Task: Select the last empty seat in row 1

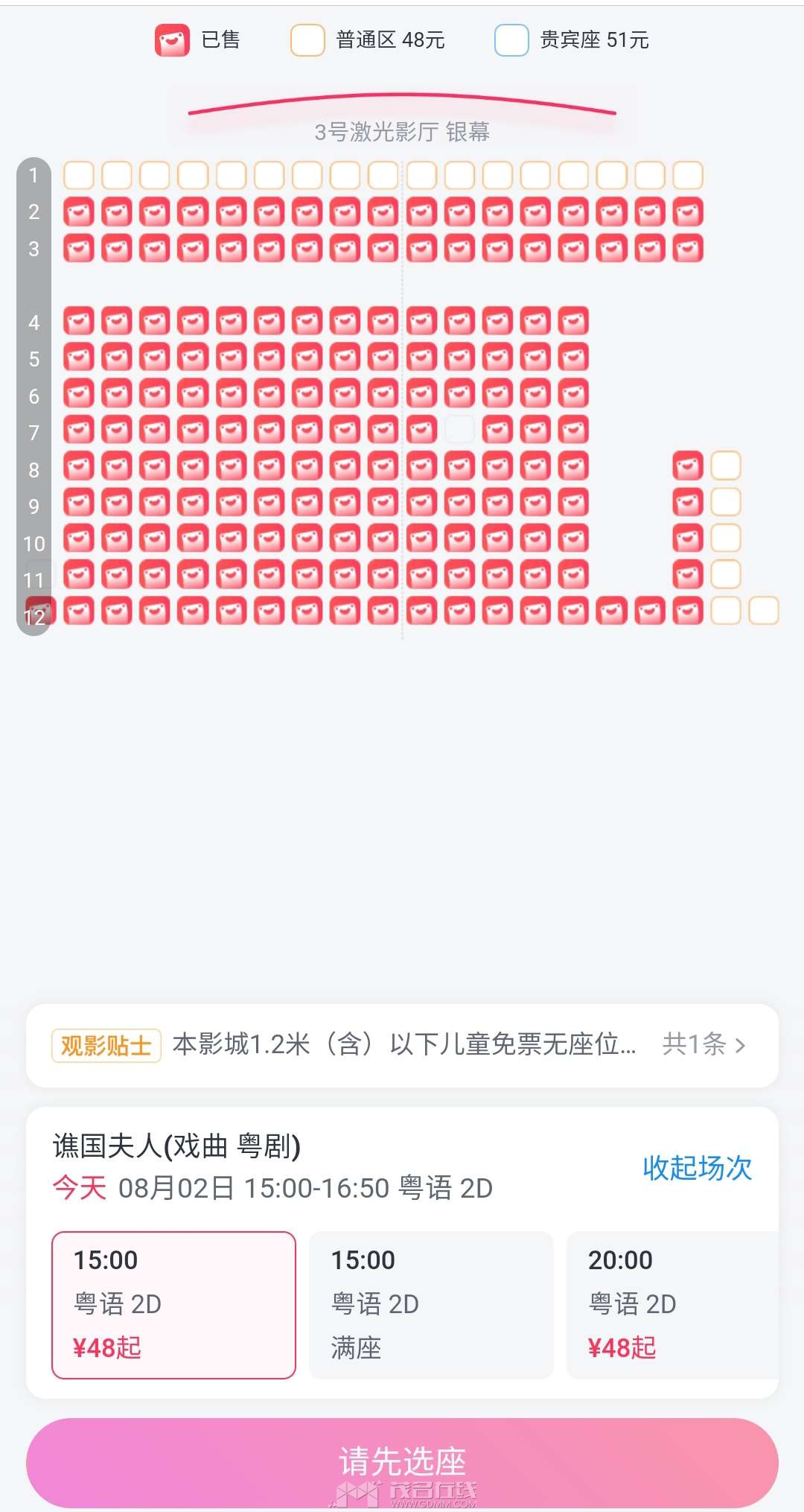Action: (x=687, y=175)
